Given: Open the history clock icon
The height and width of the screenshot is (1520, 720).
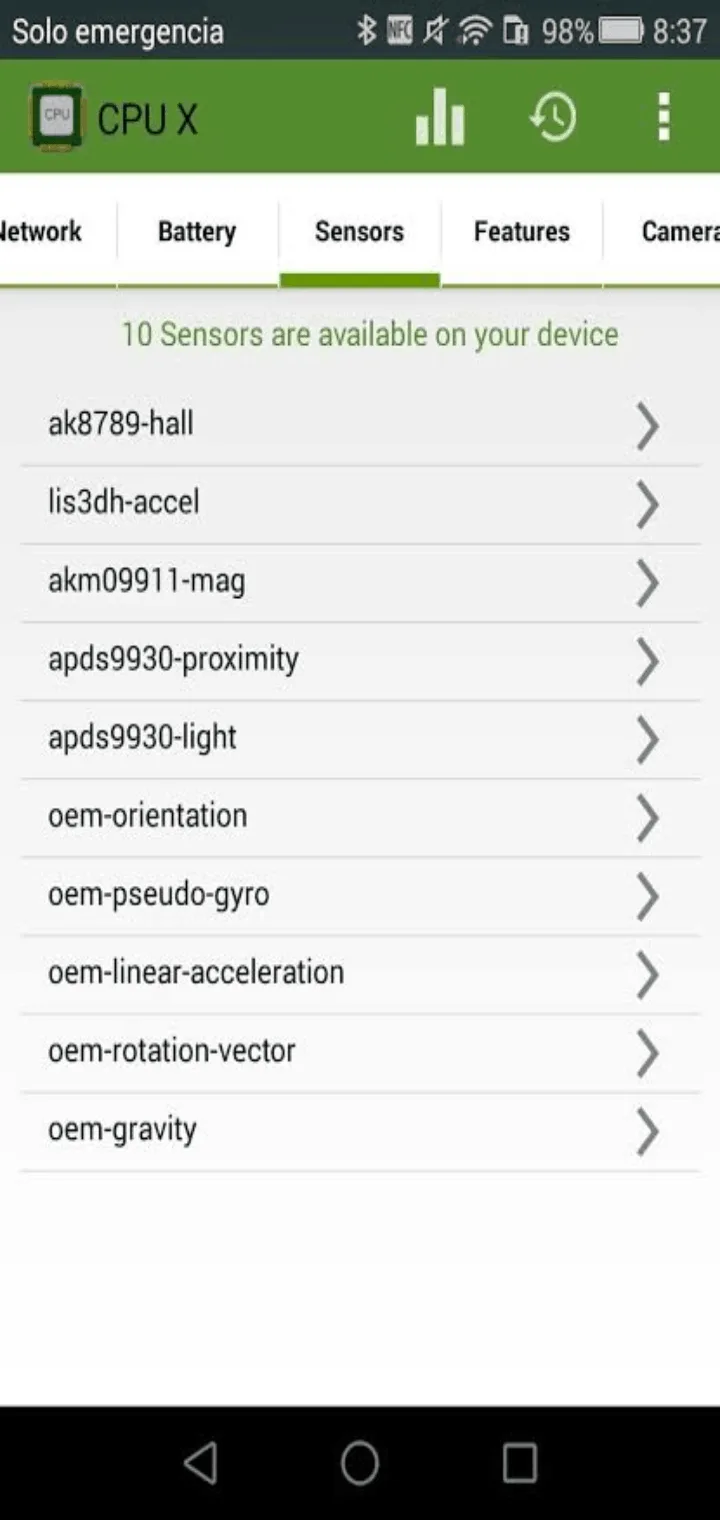Looking at the screenshot, I should pos(553,117).
